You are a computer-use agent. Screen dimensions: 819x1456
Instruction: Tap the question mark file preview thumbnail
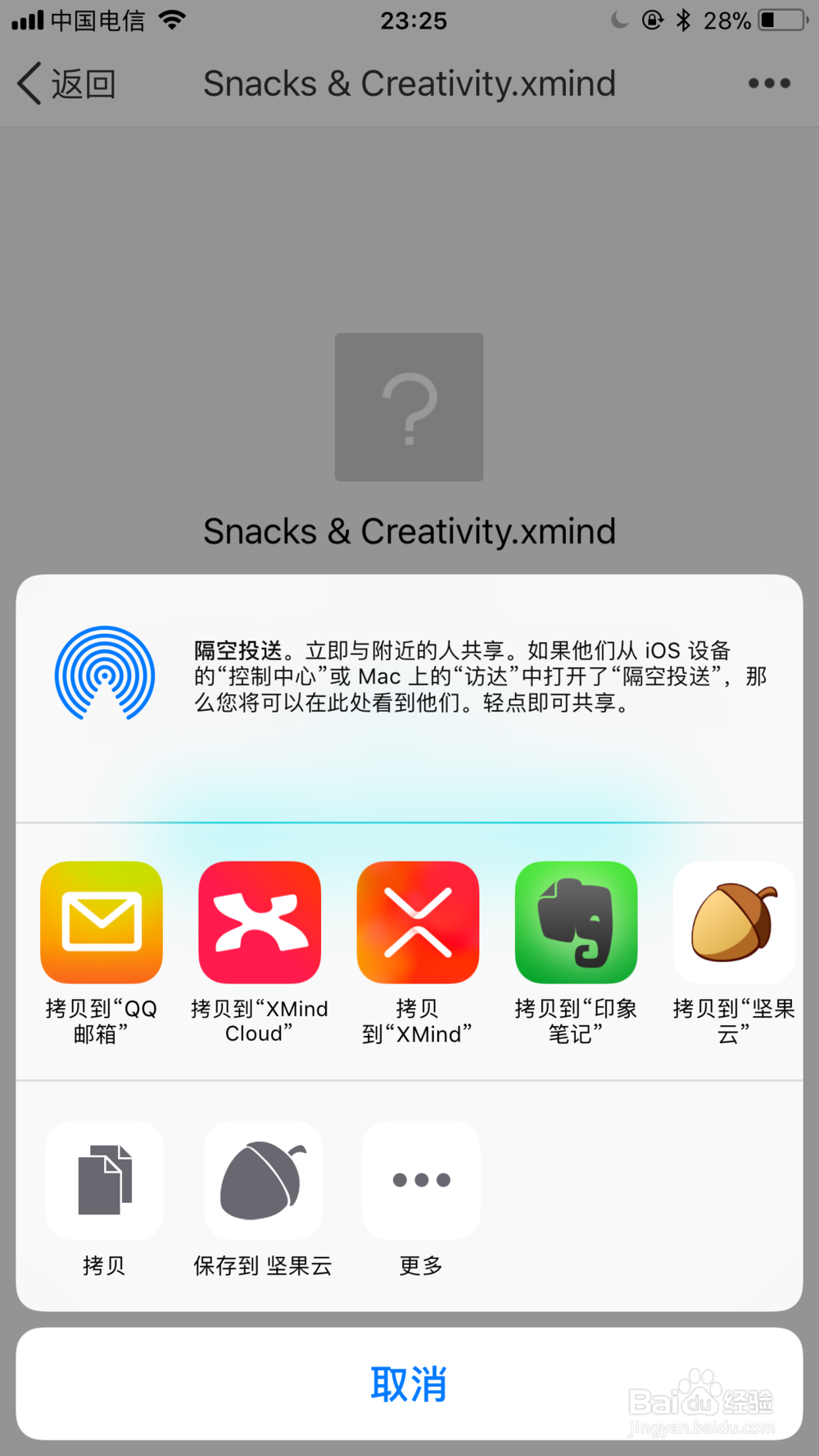pos(409,408)
